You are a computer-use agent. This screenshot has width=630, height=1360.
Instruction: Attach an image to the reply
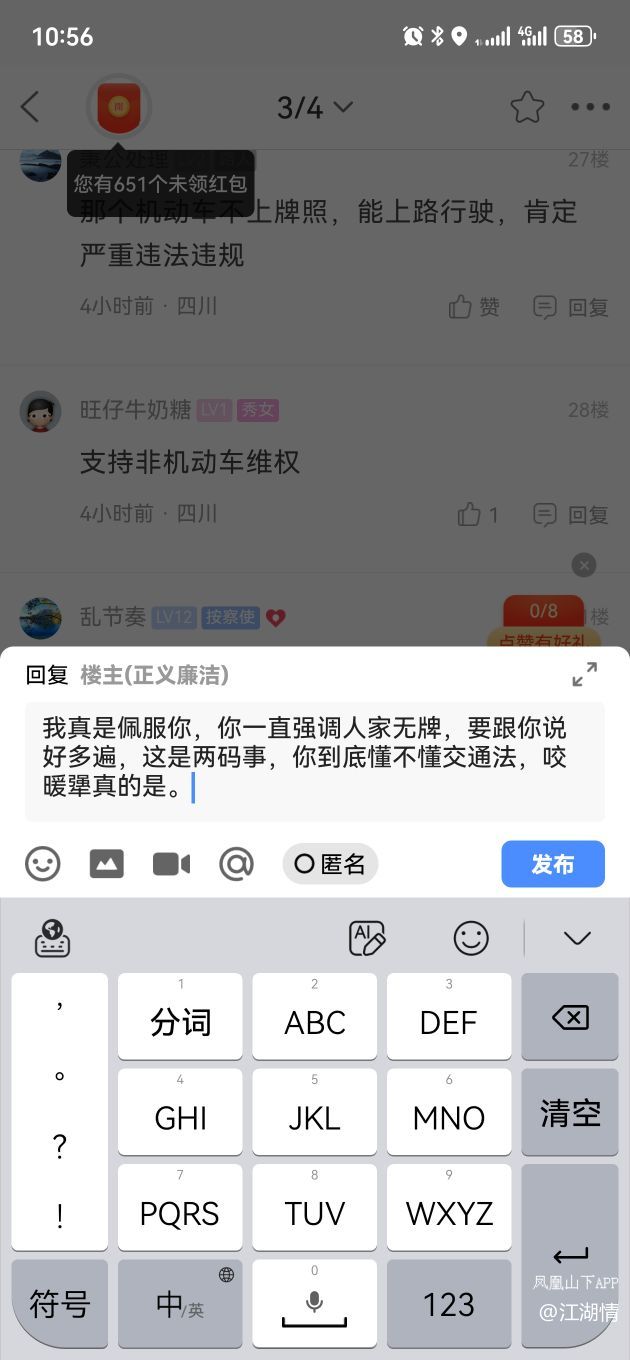(x=107, y=864)
